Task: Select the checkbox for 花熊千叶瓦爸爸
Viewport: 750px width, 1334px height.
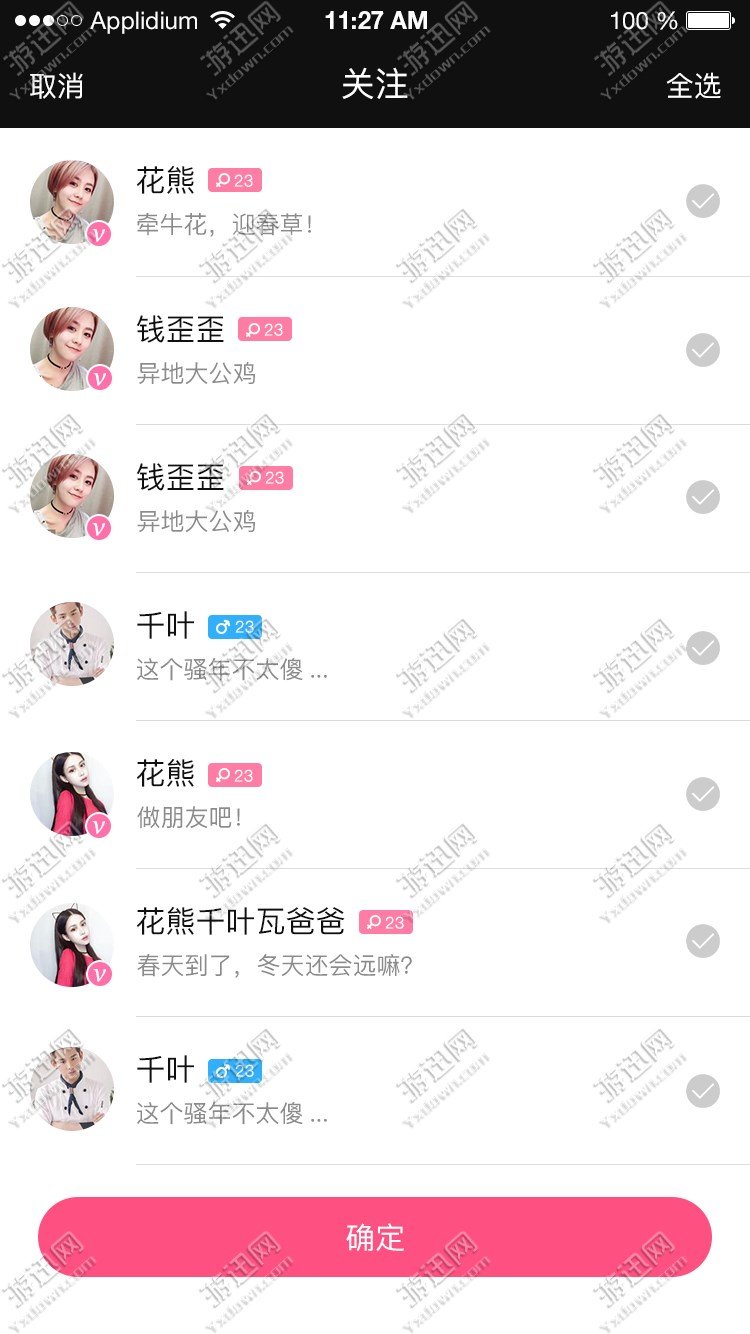Action: pos(703,942)
